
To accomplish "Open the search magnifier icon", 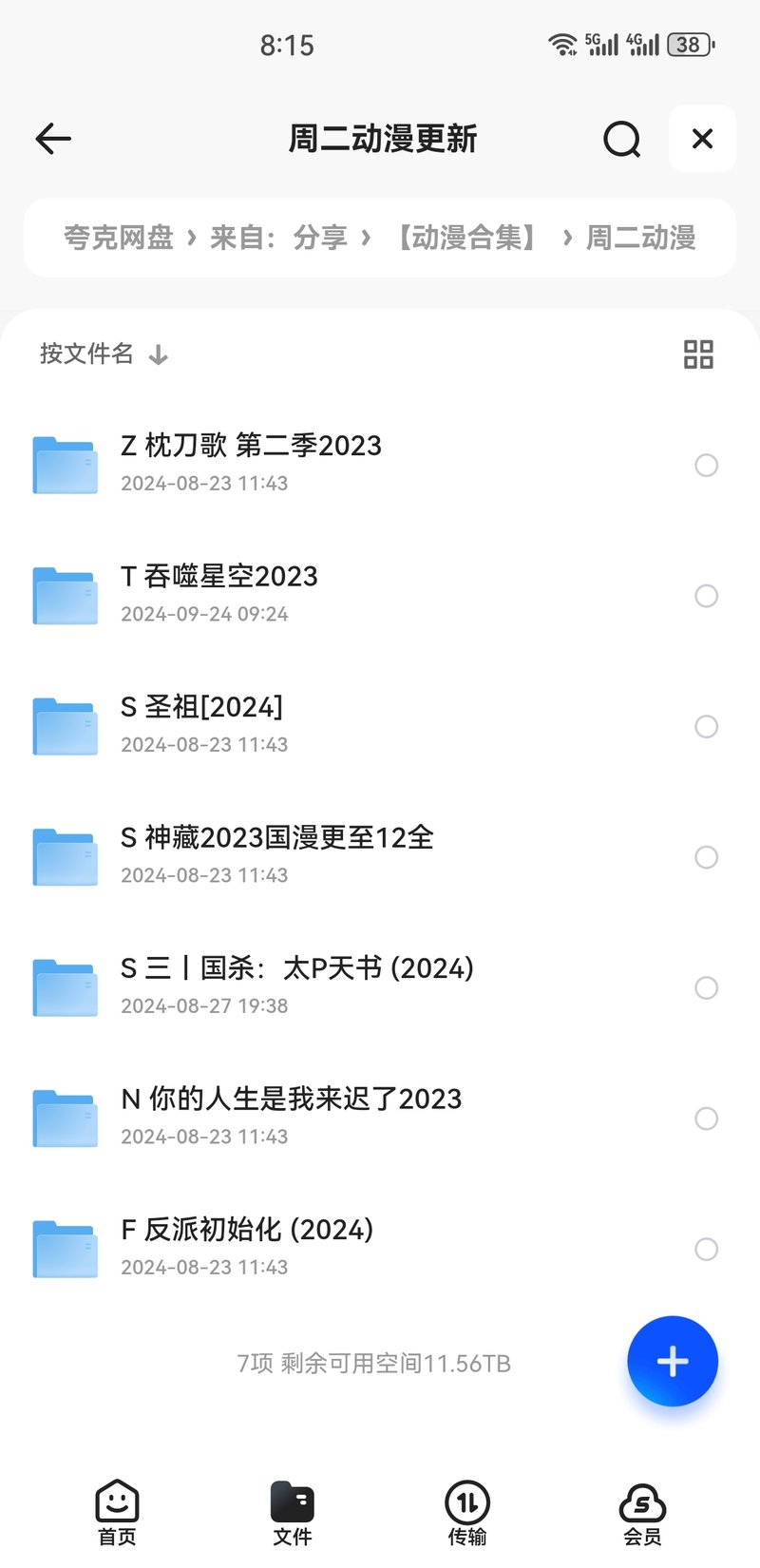I will click(622, 139).
